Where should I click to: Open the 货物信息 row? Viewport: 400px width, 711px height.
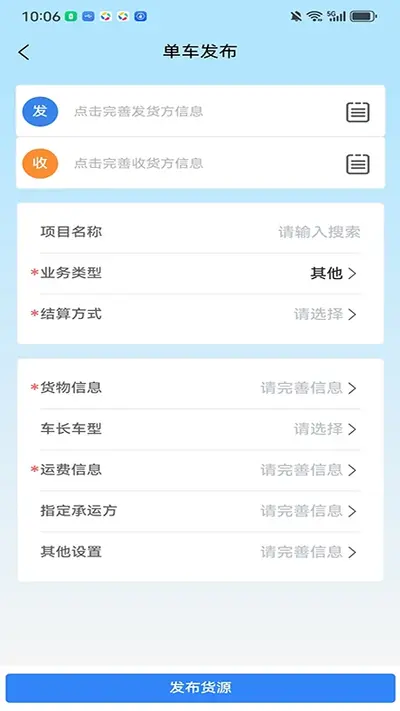tap(200, 388)
